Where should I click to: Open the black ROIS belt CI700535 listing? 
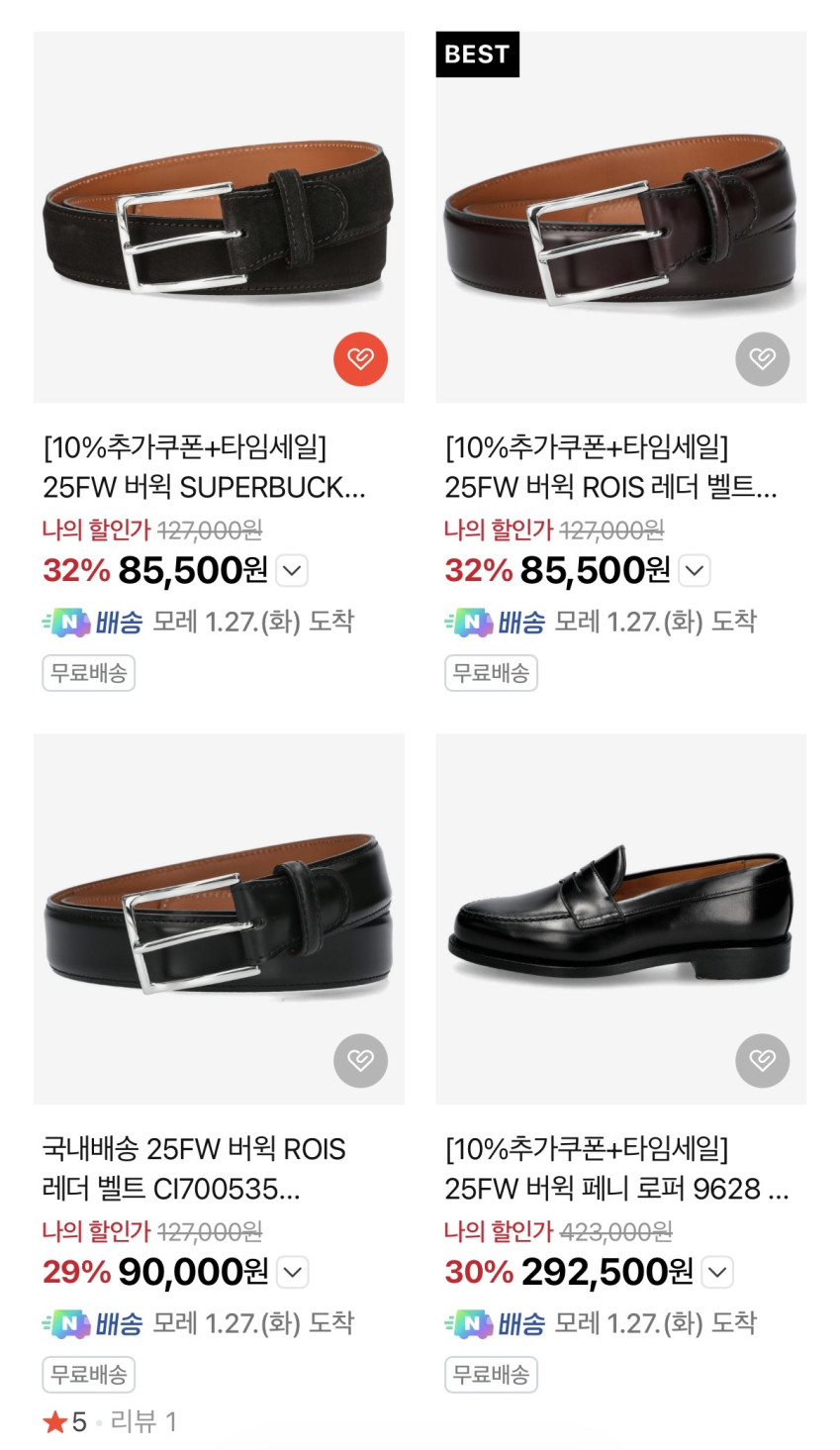tap(219, 920)
